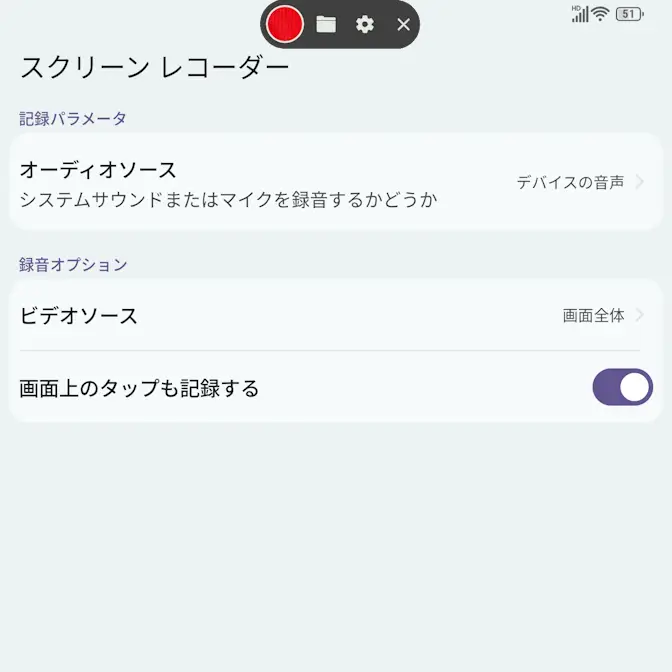Open the オーディオソース setting

tap(335, 183)
